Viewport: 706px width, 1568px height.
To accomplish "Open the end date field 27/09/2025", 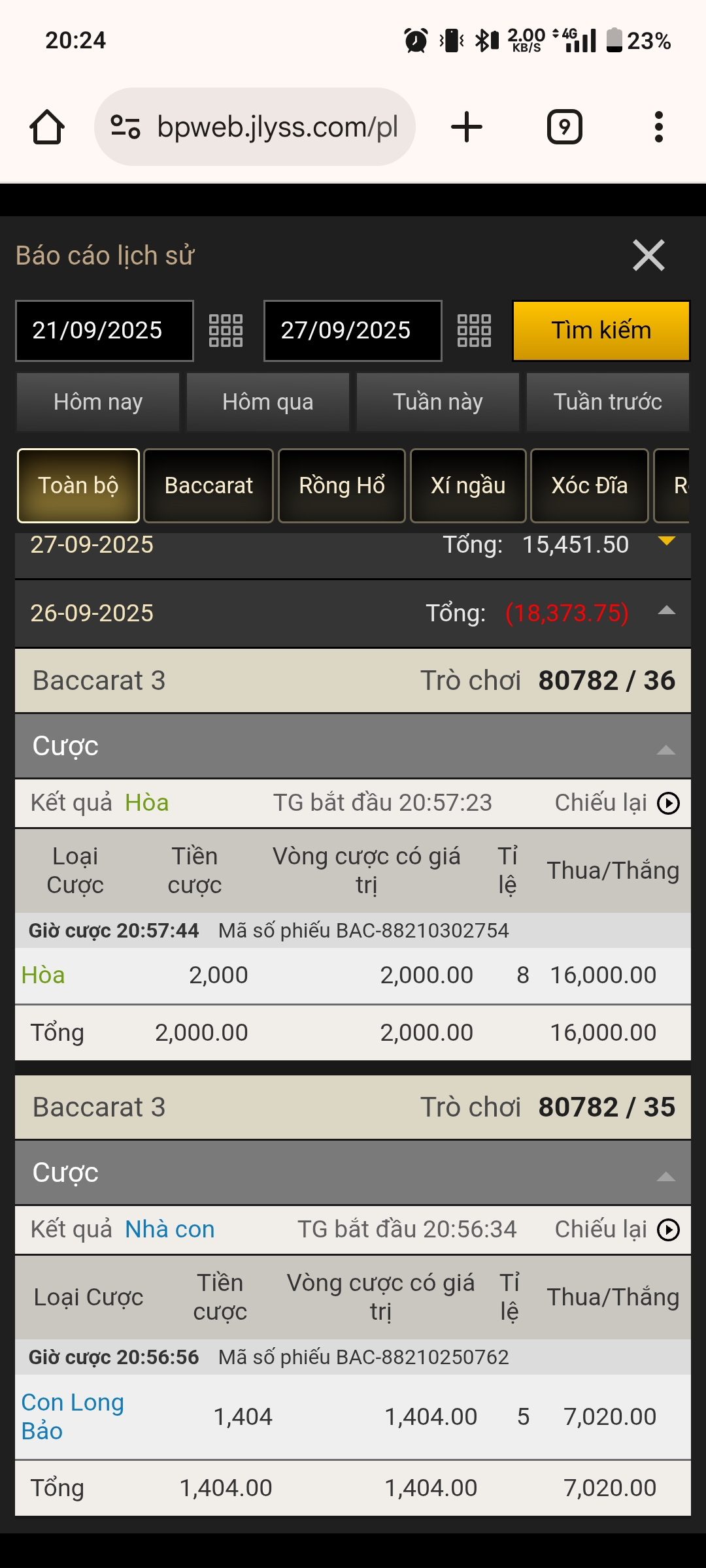I will tap(352, 331).
